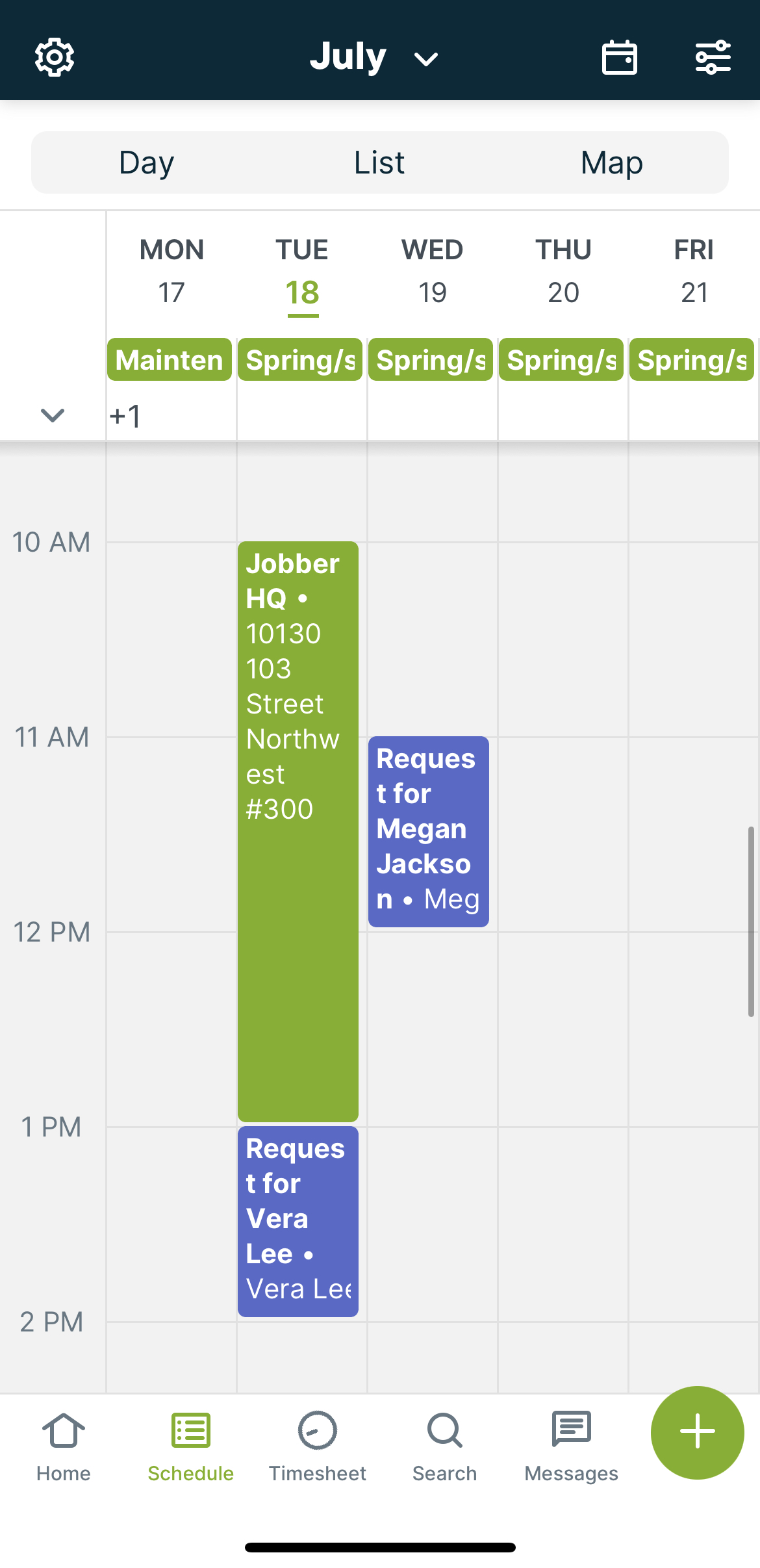
Task: Open Search from the bottom navigation
Action: tap(444, 1449)
